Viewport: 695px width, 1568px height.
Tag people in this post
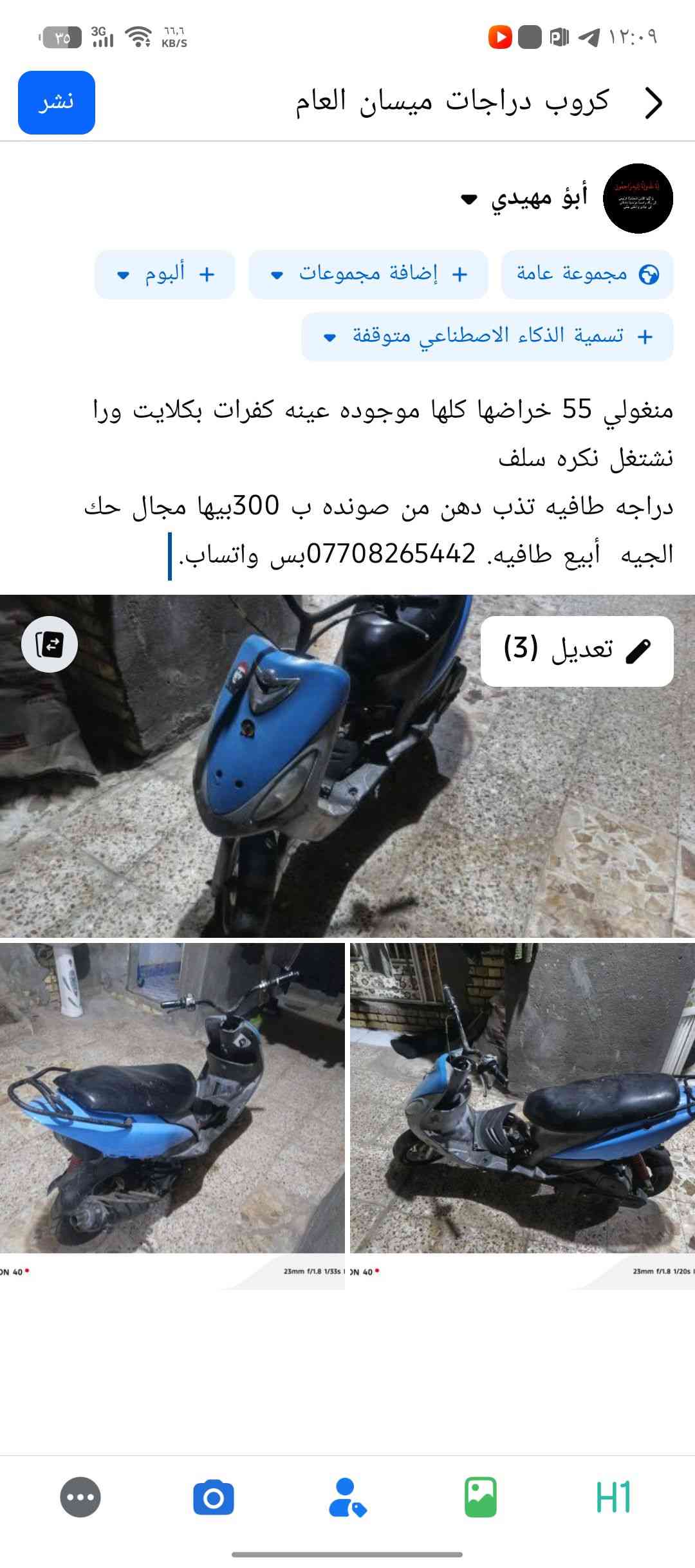coord(347,1497)
